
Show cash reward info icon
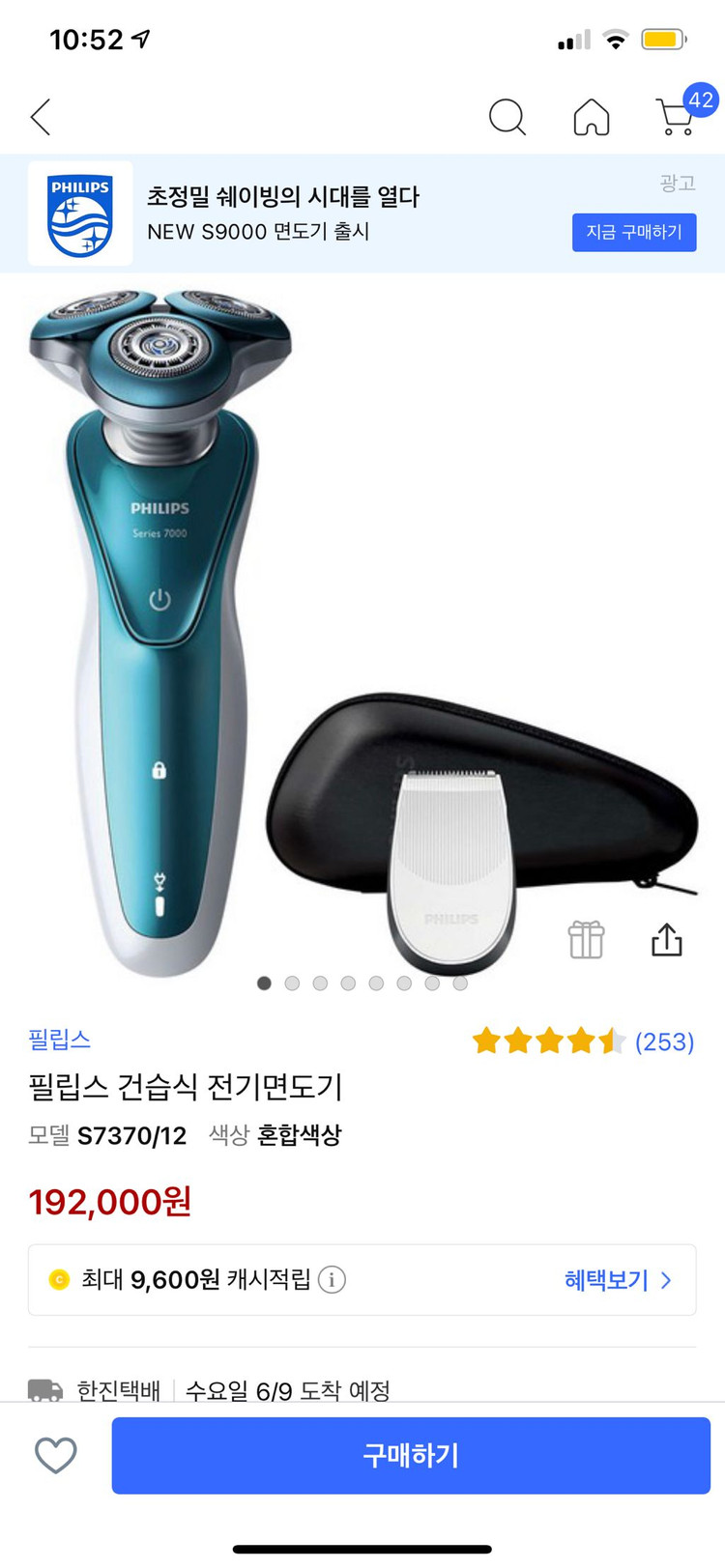(x=332, y=1280)
